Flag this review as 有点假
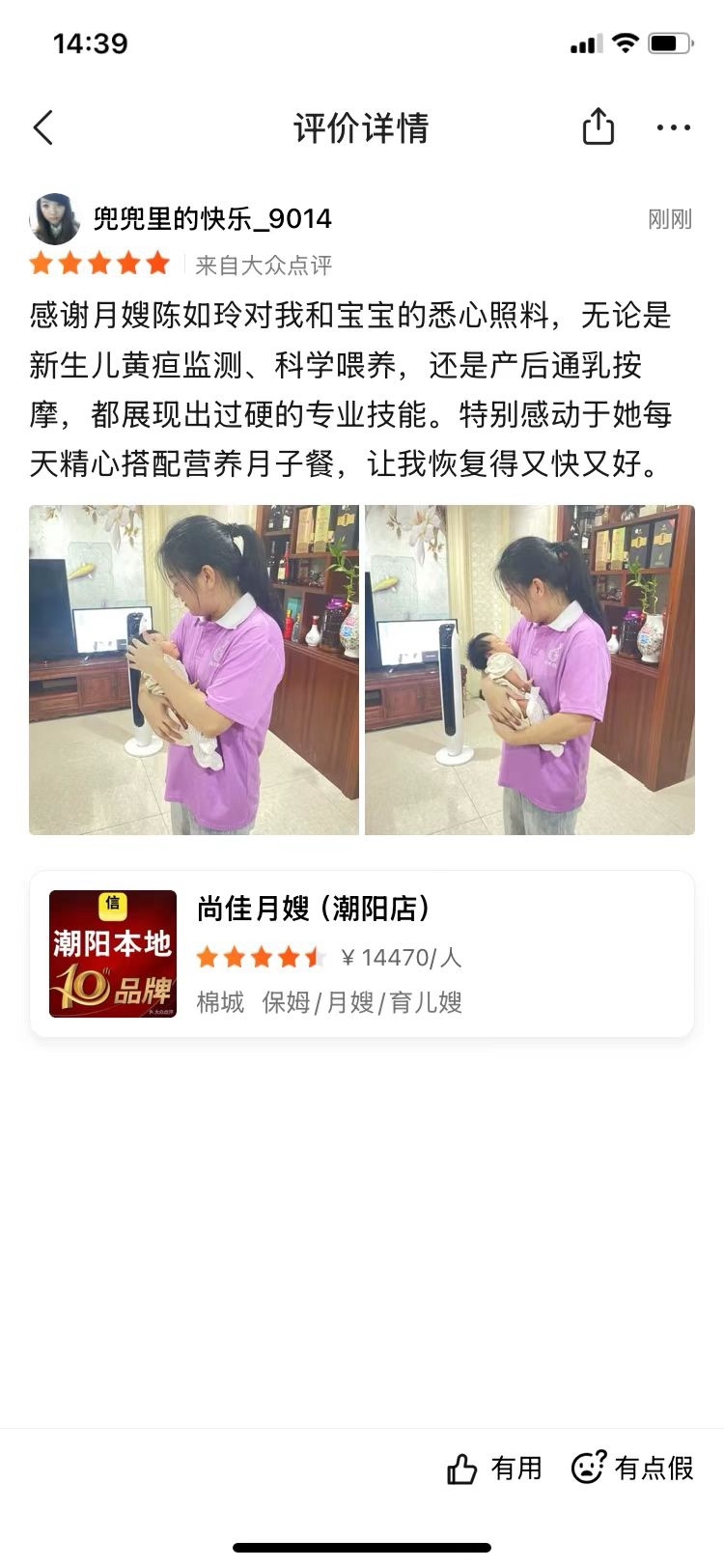Viewport: 724px width, 1568px height. [632, 1469]
